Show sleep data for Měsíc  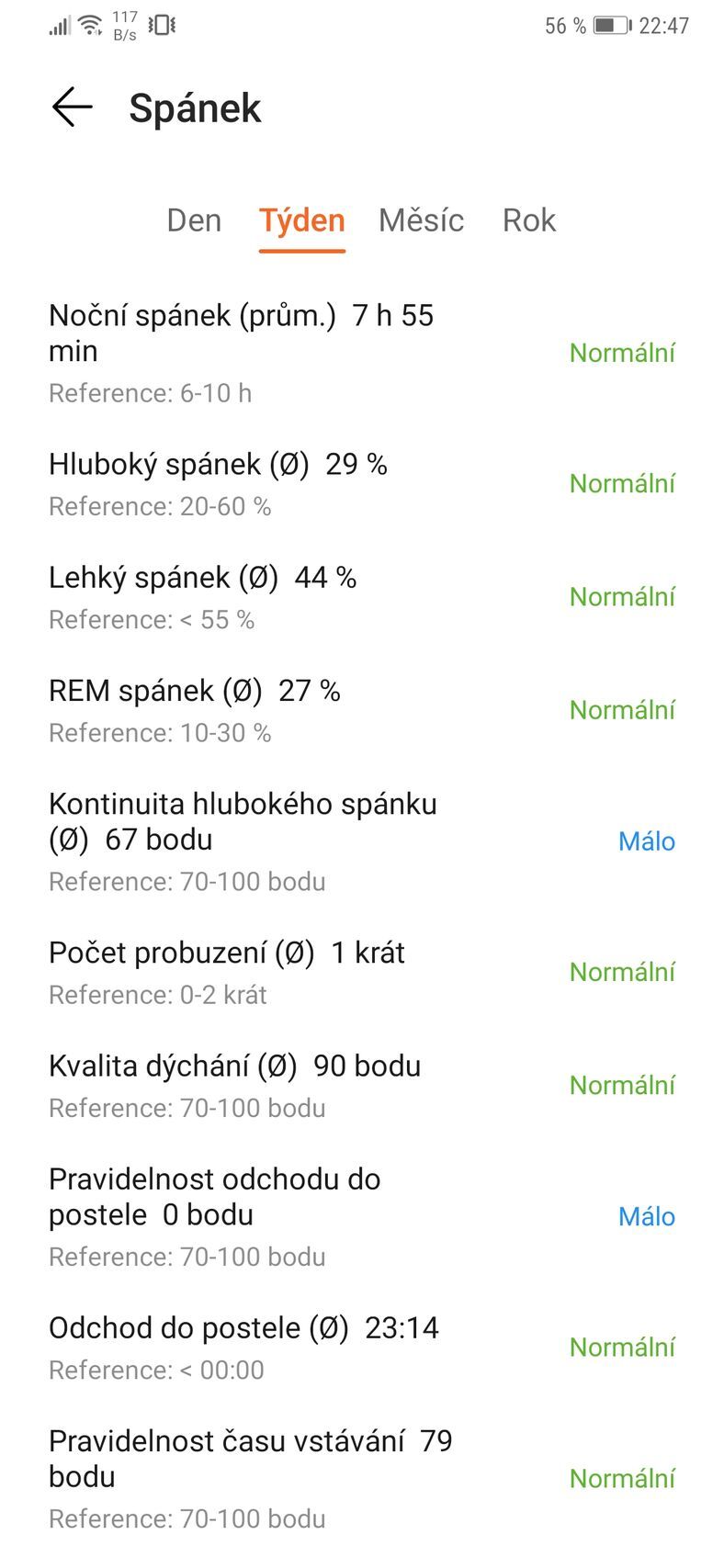tap(421, 220)
